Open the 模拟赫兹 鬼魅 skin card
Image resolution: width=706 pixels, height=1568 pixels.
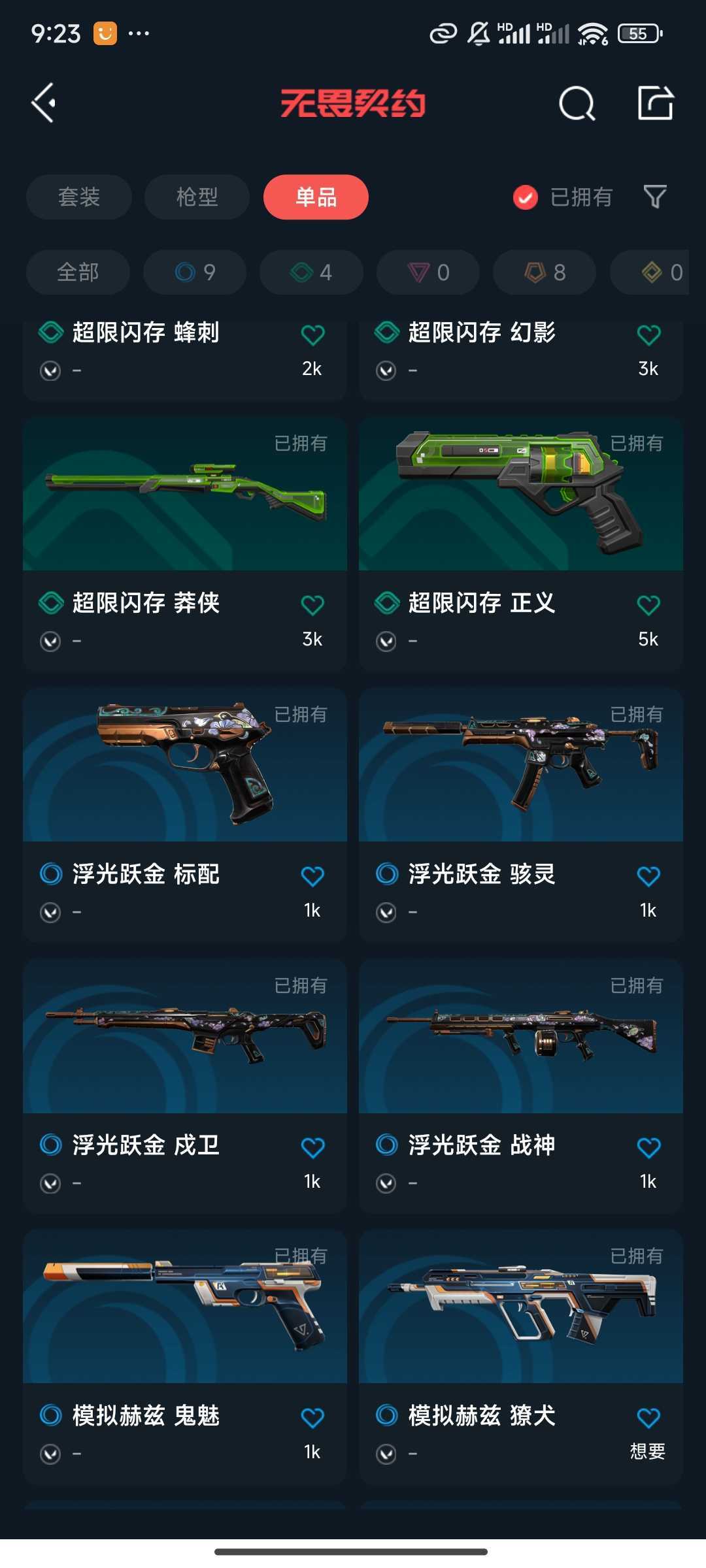(185, 1357)
